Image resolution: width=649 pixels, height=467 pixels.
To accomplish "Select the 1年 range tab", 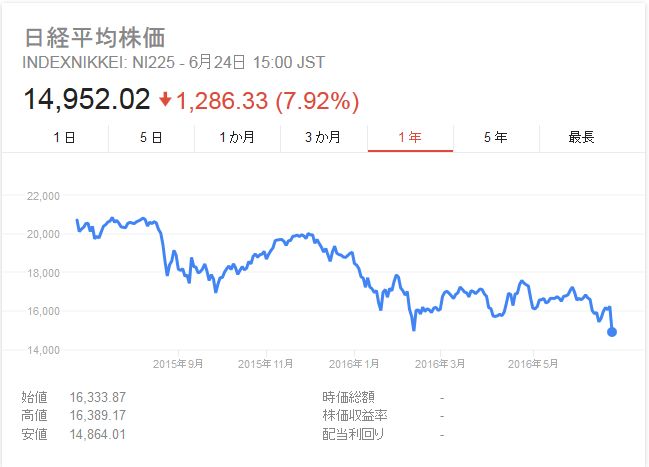I will coord(409,138).
